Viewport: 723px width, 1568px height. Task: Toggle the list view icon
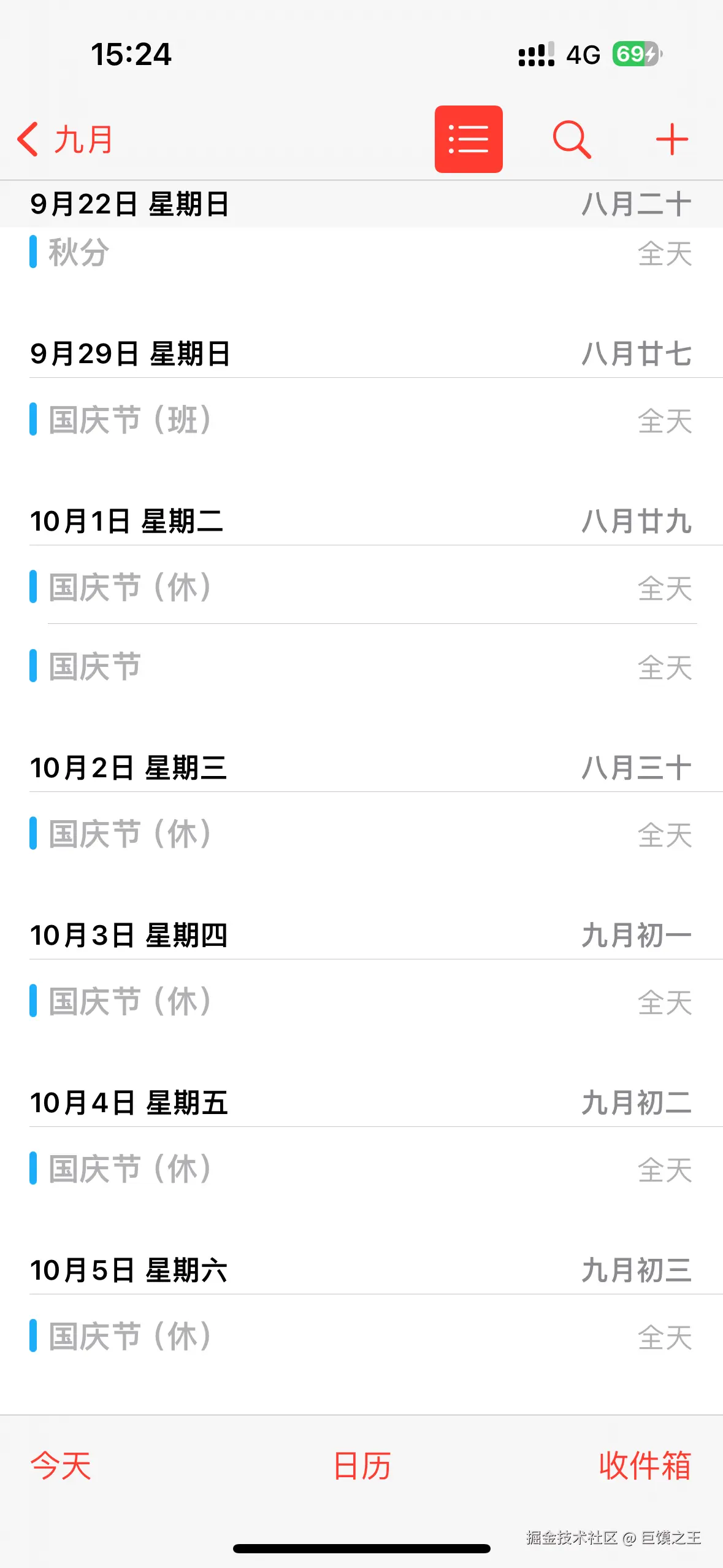pyautogui.click(x=469, y=139)
